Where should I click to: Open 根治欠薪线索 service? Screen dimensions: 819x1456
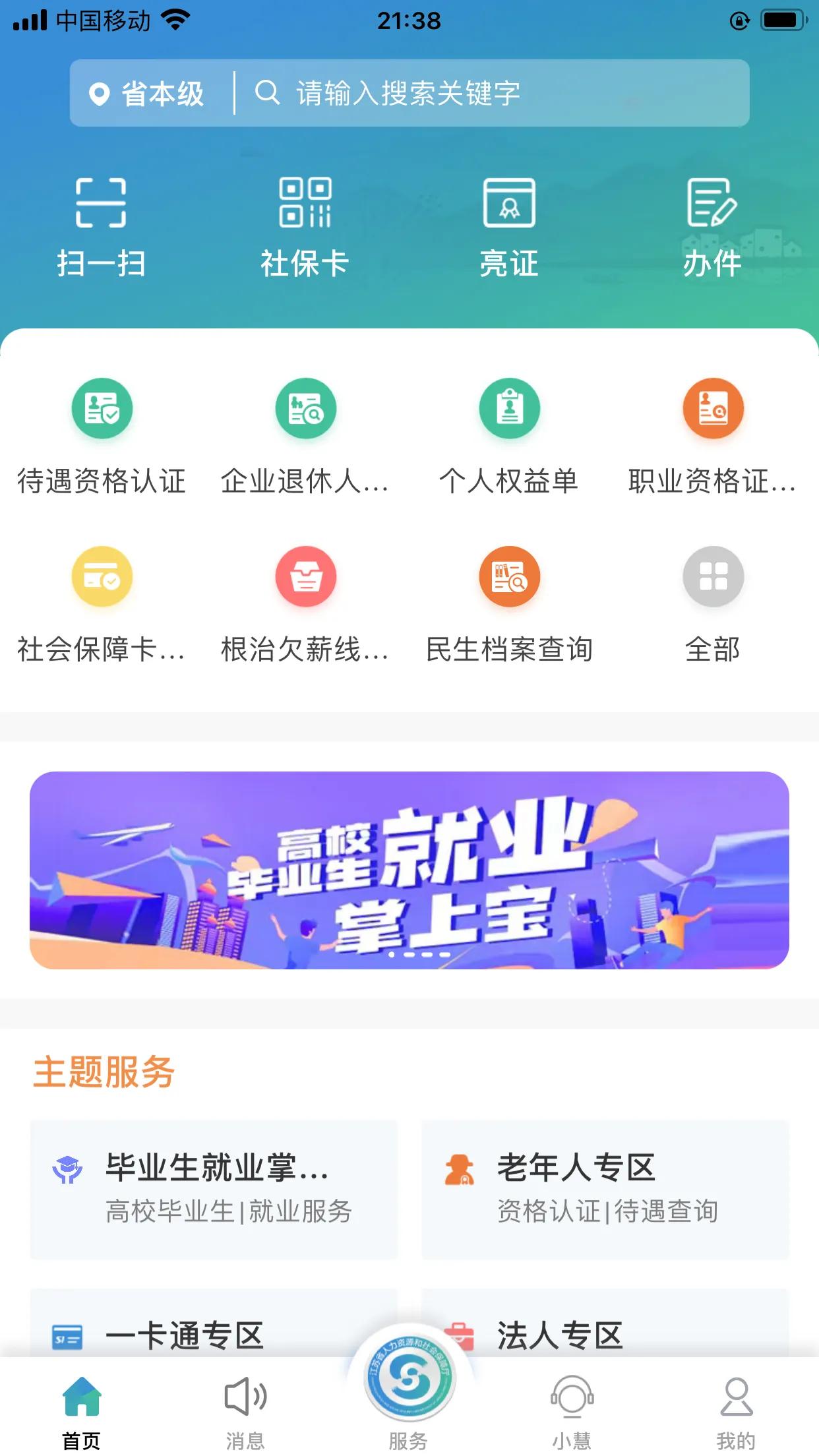click(x=305, y=603)
